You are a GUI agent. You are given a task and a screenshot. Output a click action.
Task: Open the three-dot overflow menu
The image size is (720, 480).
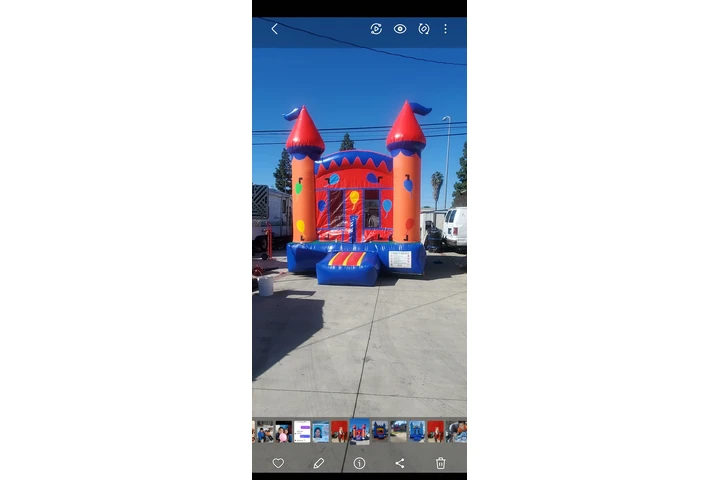445,29
